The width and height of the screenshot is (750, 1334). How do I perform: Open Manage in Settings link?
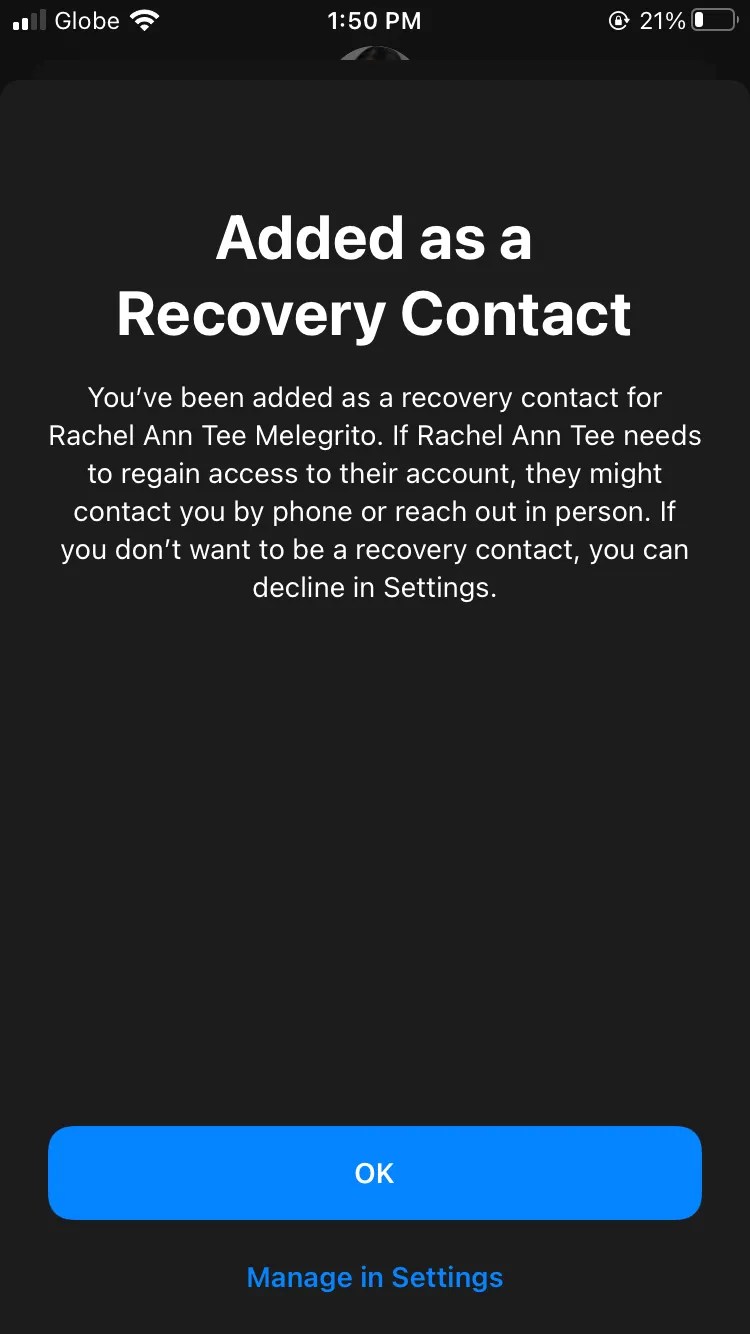click(x=374, y=1277)
